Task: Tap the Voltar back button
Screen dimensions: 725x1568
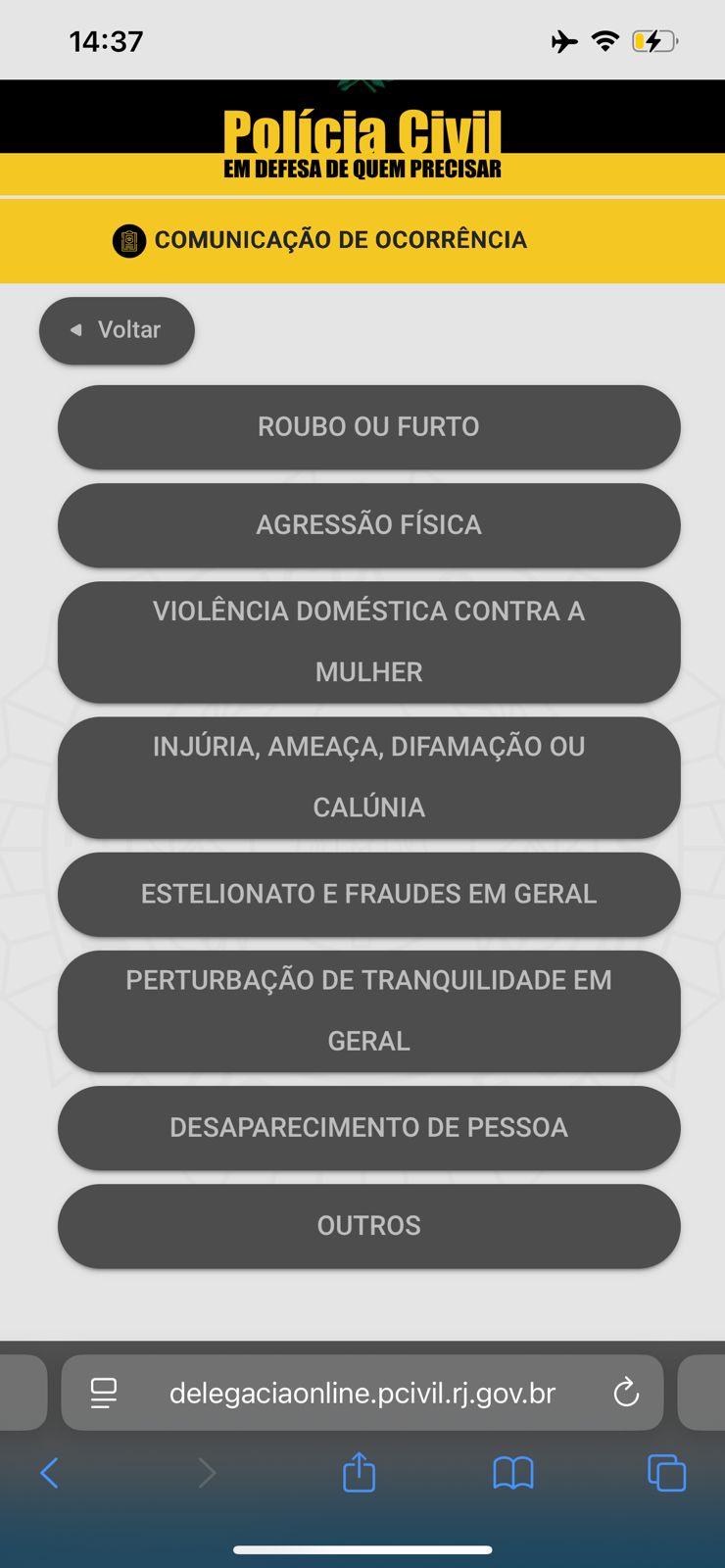Action: (x=117, y=330)
